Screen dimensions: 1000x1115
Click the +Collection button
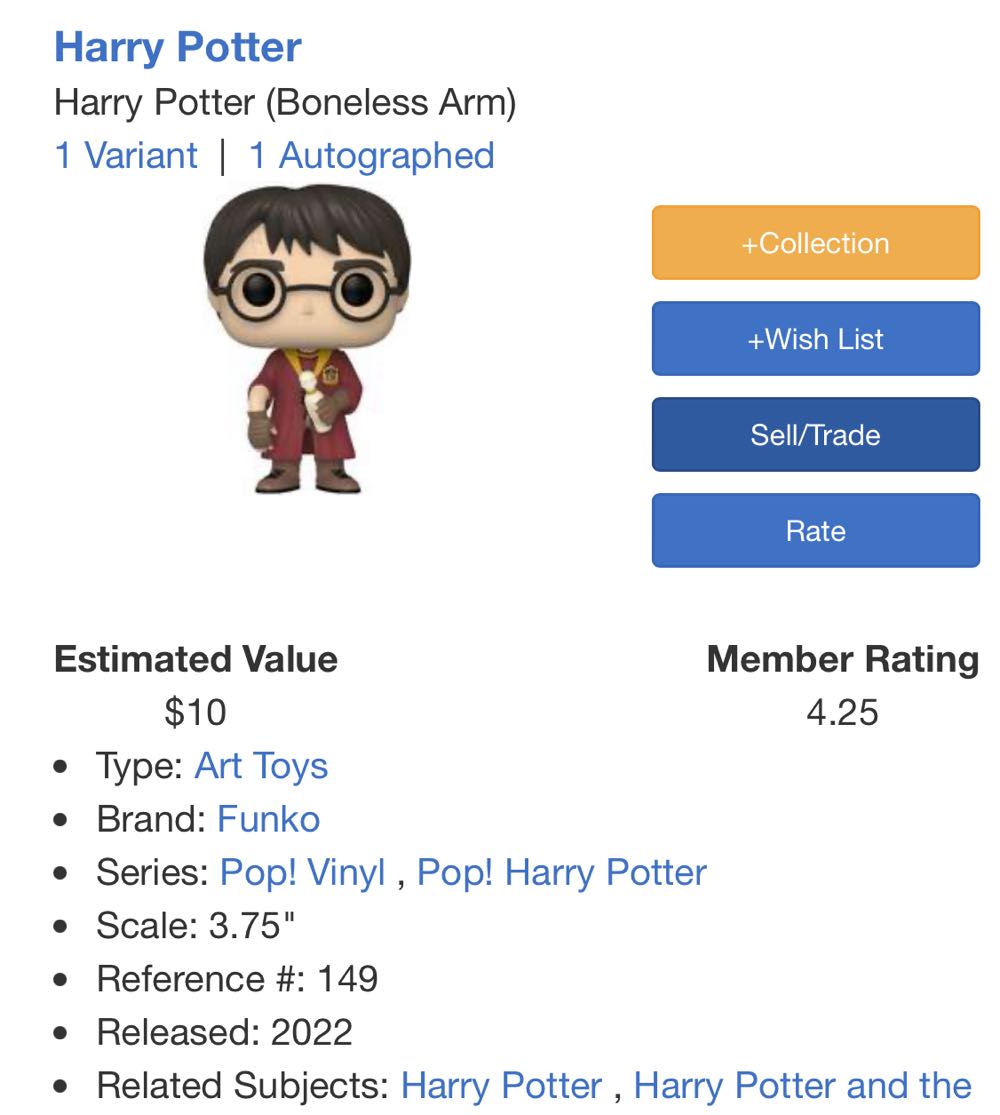click(x=815, y=242)
